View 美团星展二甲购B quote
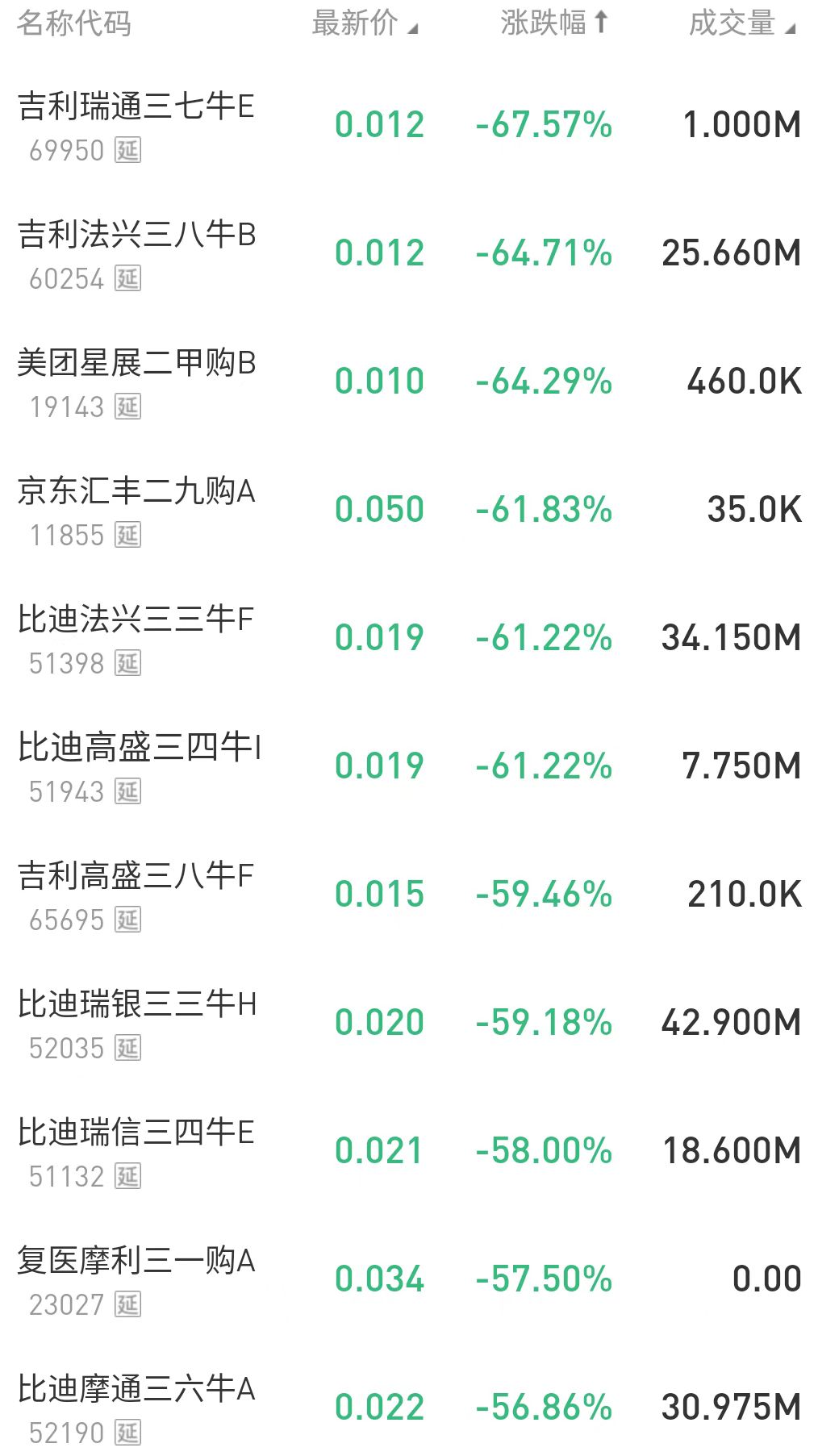The height and width of the screenshot is (1456, 818). pos(136,364)
